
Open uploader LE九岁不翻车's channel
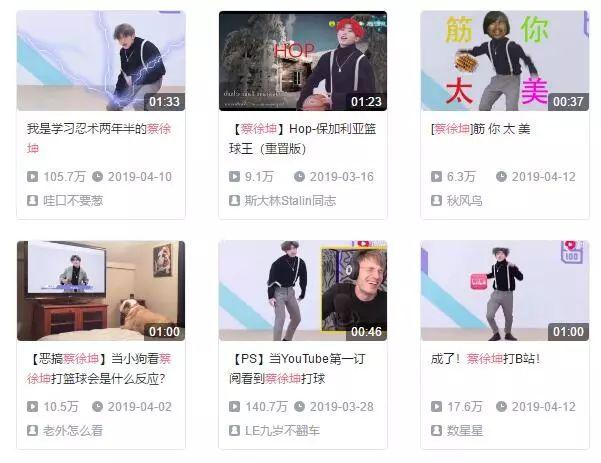point(282,430)
